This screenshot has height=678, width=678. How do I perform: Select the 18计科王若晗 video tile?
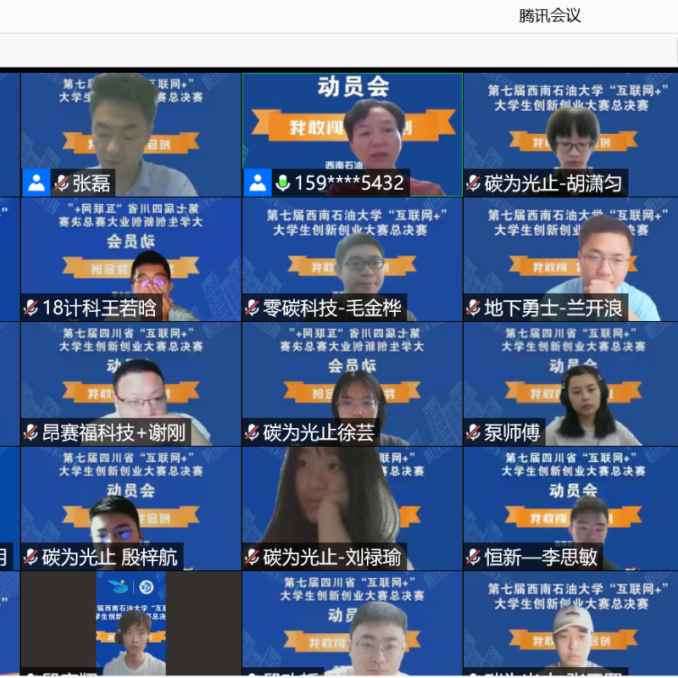pyautogui.click(x=130, y=259)
